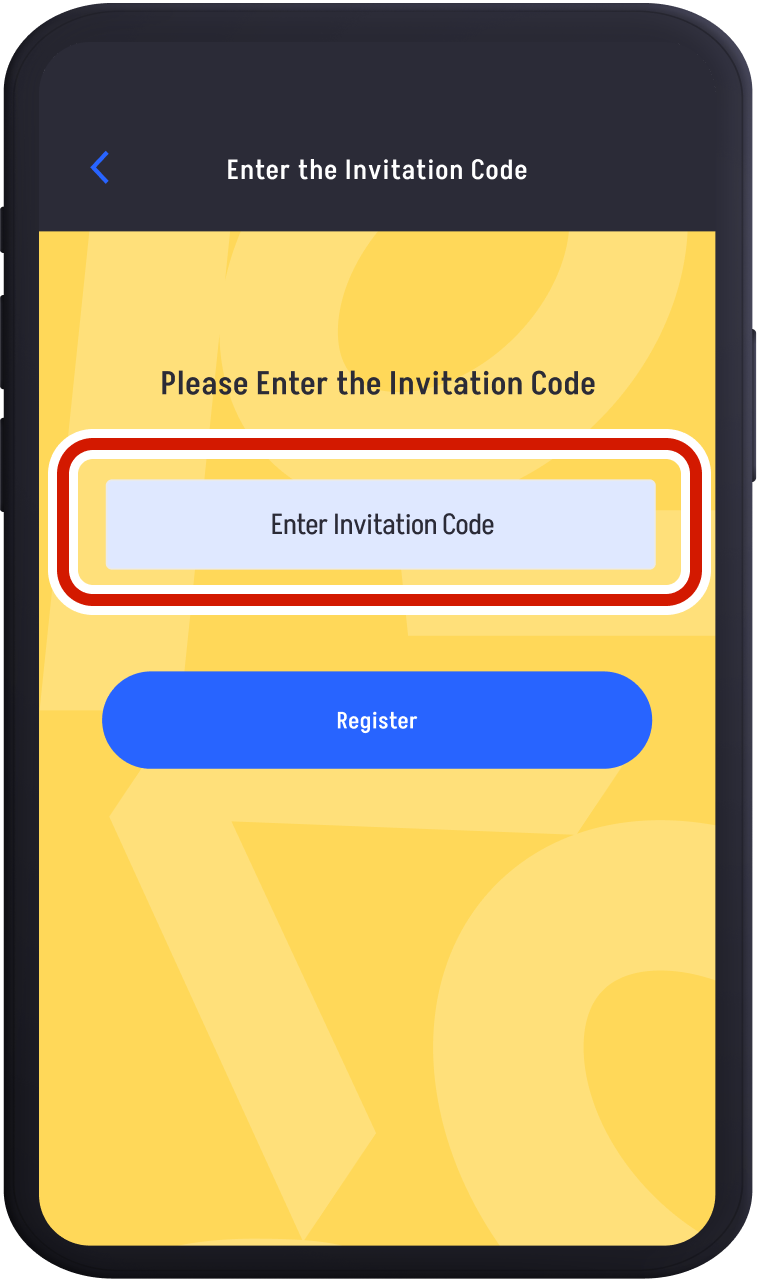
Task: Focus the Enter Invitation Code field
Action: [380, 525]
